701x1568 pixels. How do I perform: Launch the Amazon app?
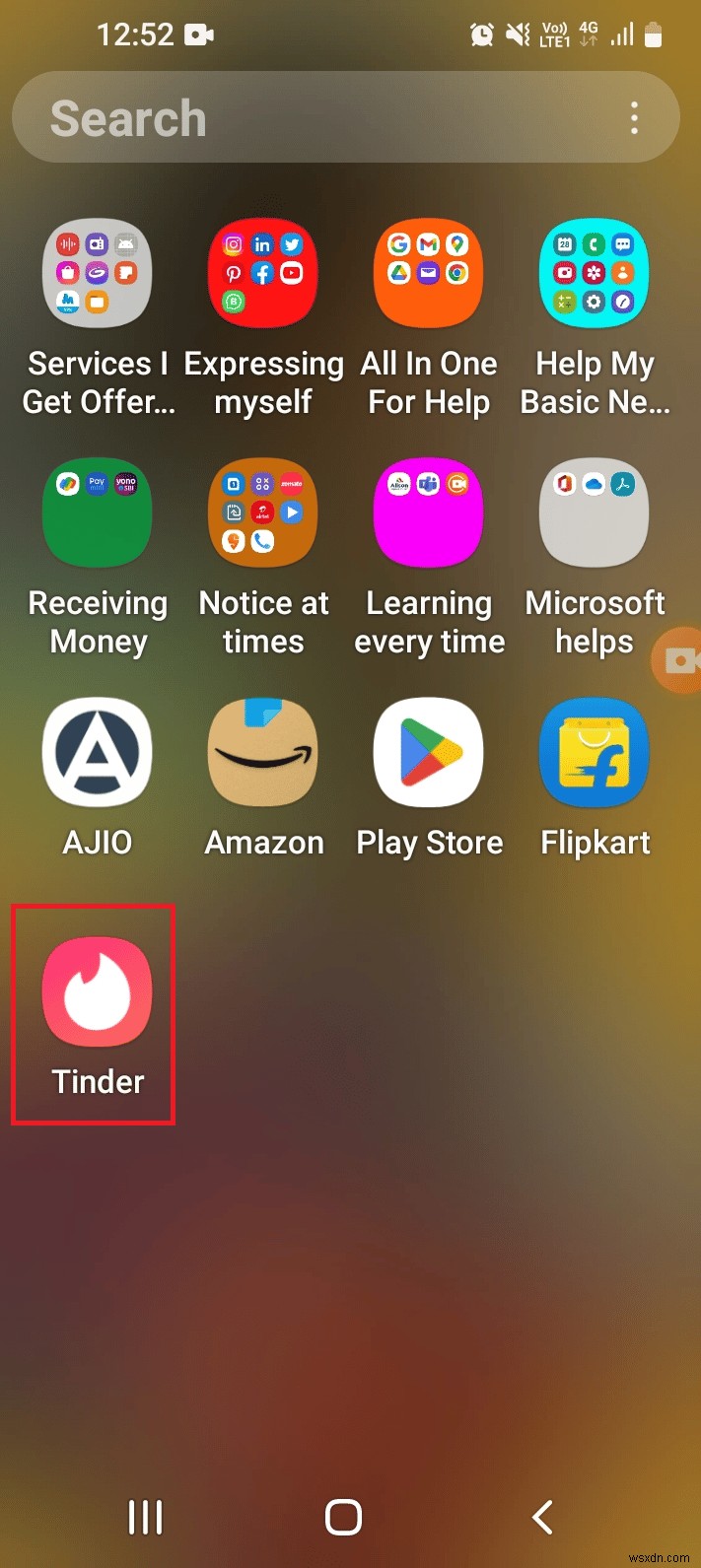(263, 754)
